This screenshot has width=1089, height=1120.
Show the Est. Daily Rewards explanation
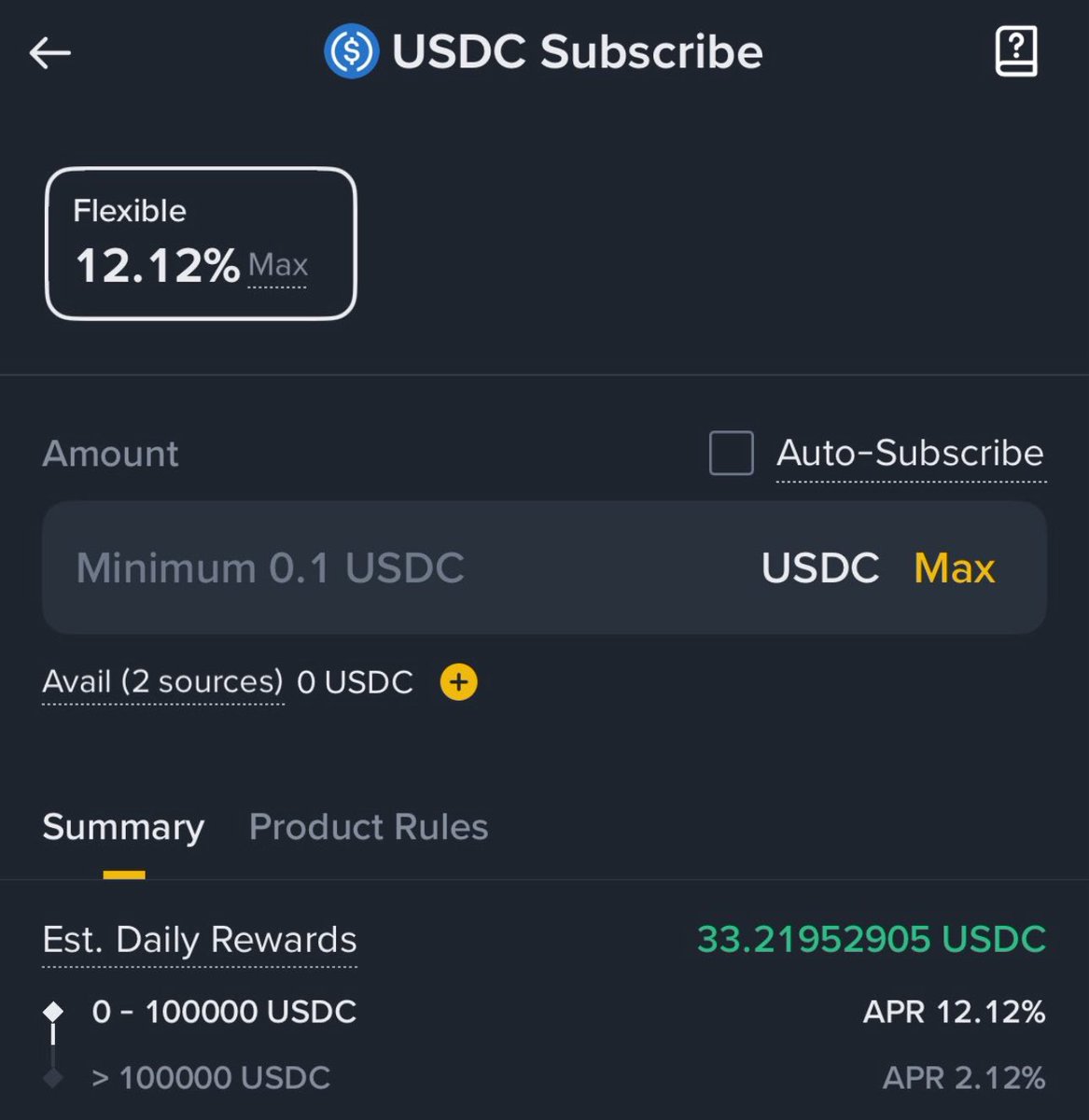tap(200, 940)
